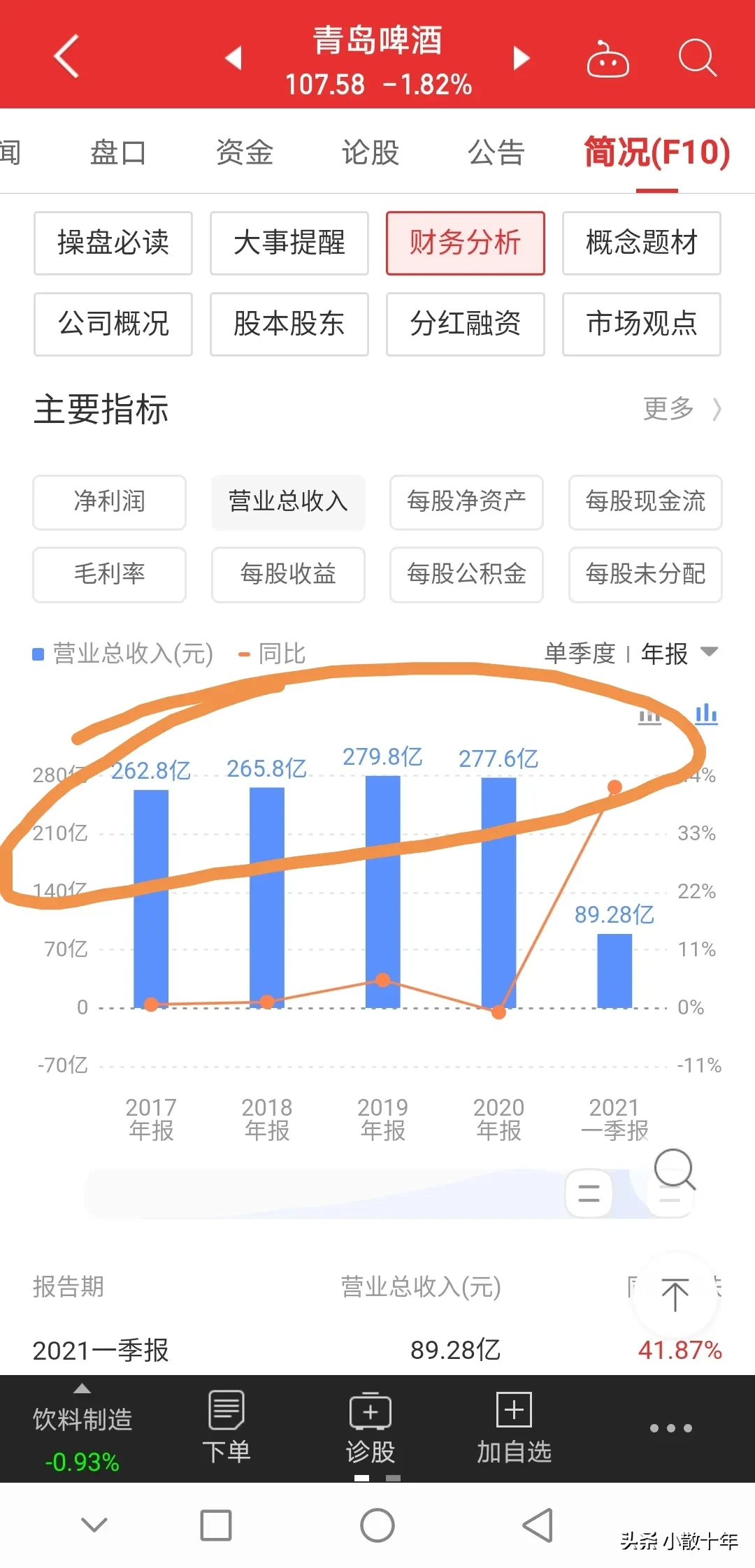Switch to the 资金 tab

[x=244, y=152]
